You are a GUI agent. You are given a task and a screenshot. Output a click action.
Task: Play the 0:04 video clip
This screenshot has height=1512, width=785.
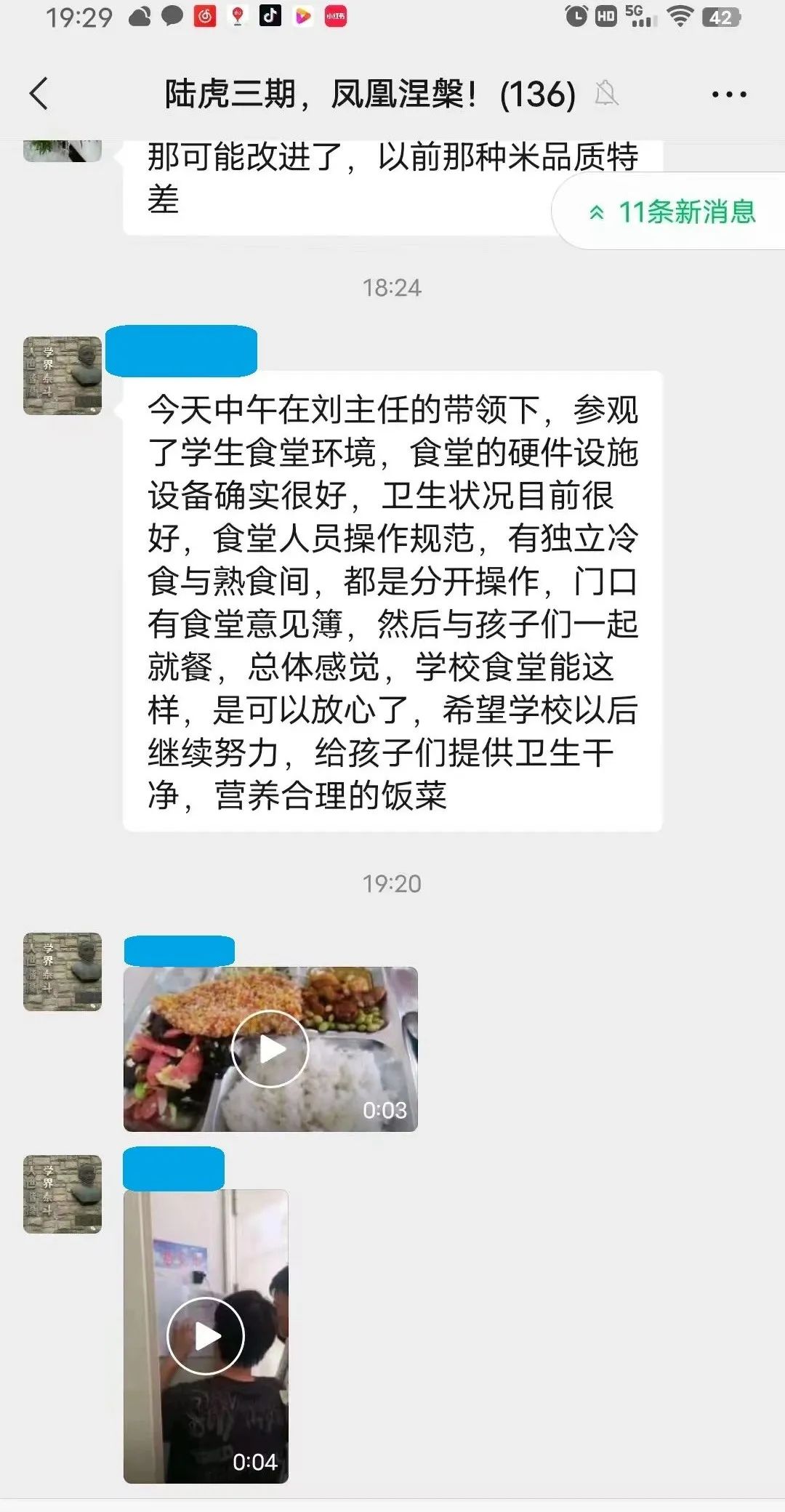click(x=206, y=1335)
